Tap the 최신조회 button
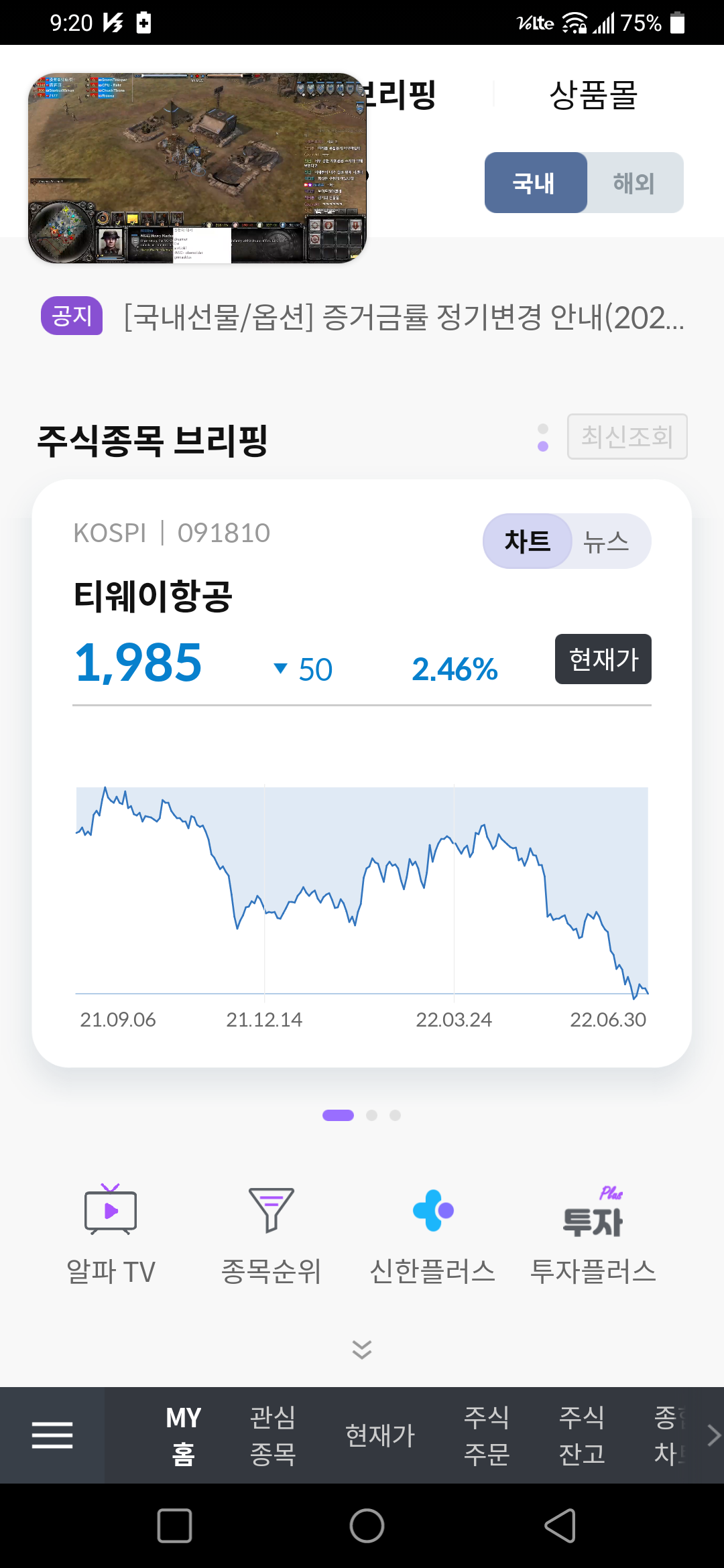 point(627,437)
